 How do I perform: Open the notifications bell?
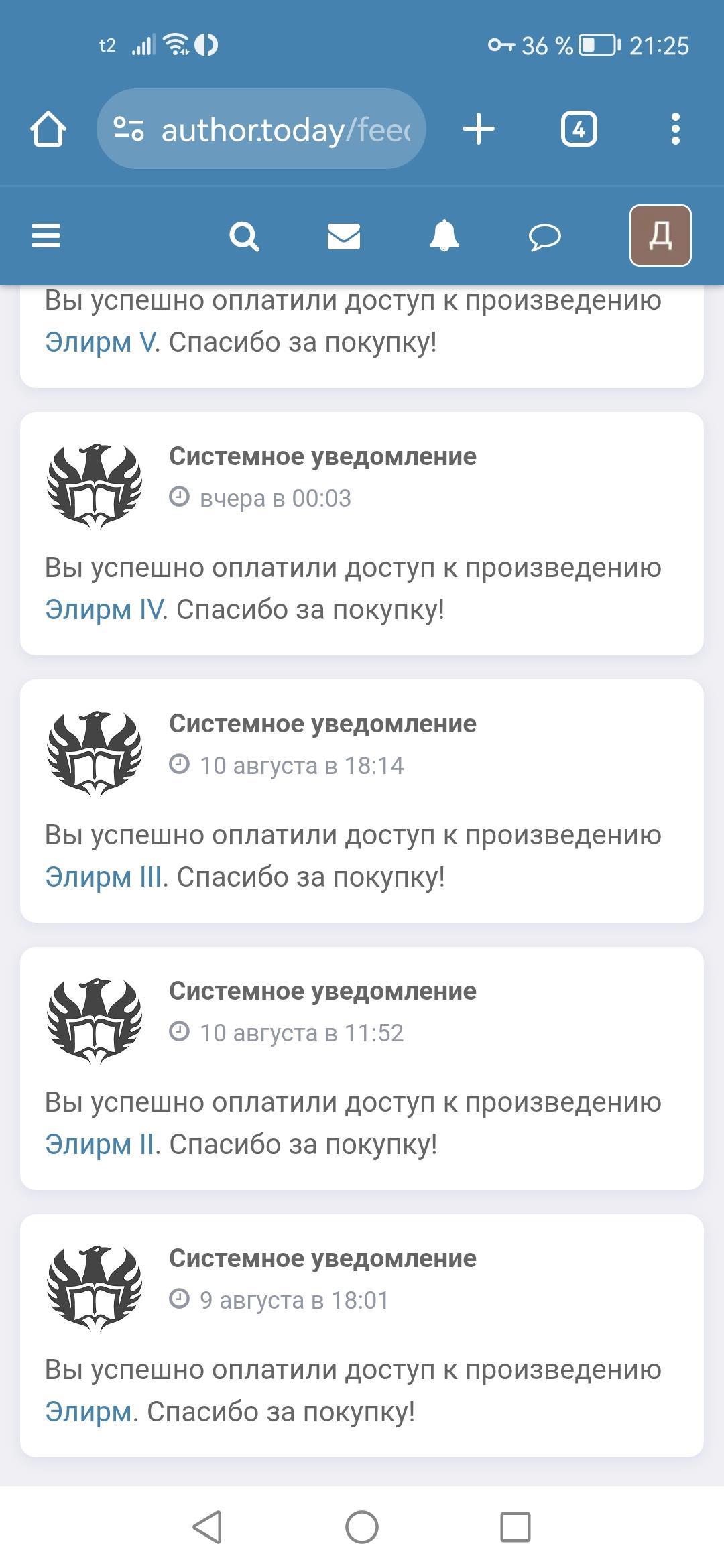click(x=444, y=236)
